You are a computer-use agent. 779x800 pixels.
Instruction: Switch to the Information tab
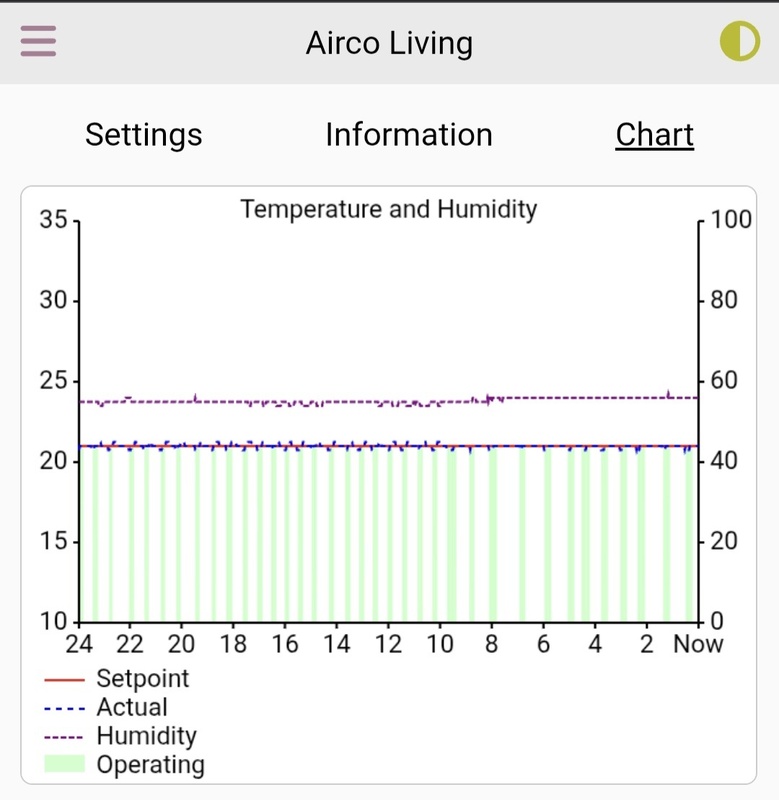tap(408, 135)
